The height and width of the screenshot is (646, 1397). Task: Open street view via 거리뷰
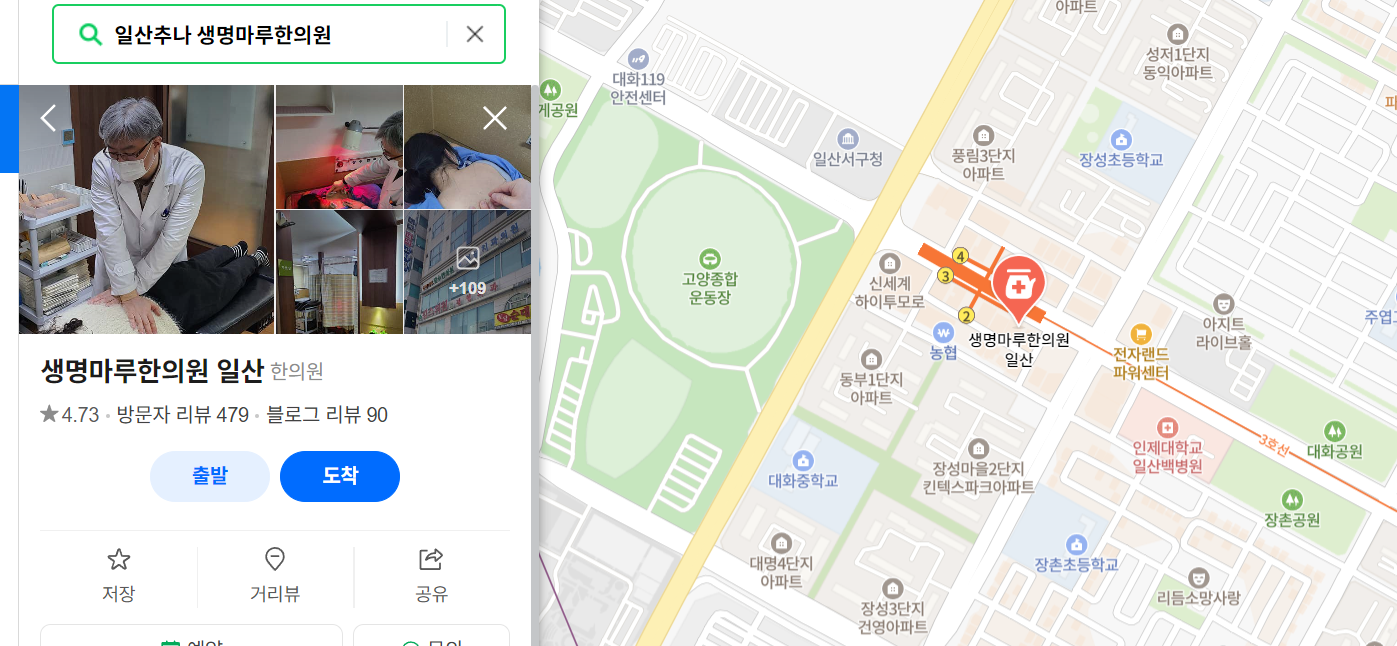pyautogui.click(x=275, y=575)
